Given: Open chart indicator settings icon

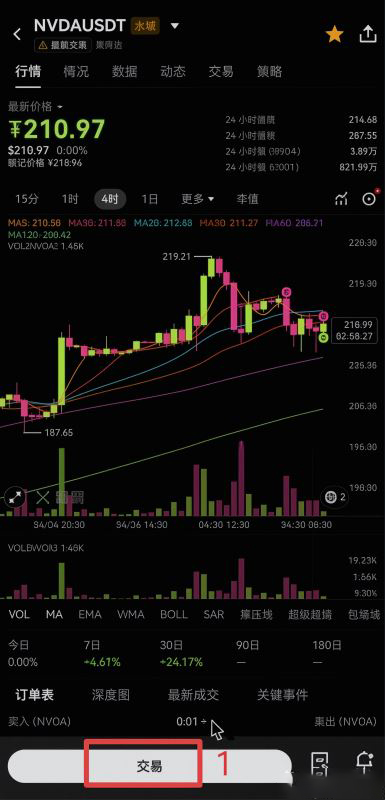Looking at the screenshot, I should (x=342, y=199).
